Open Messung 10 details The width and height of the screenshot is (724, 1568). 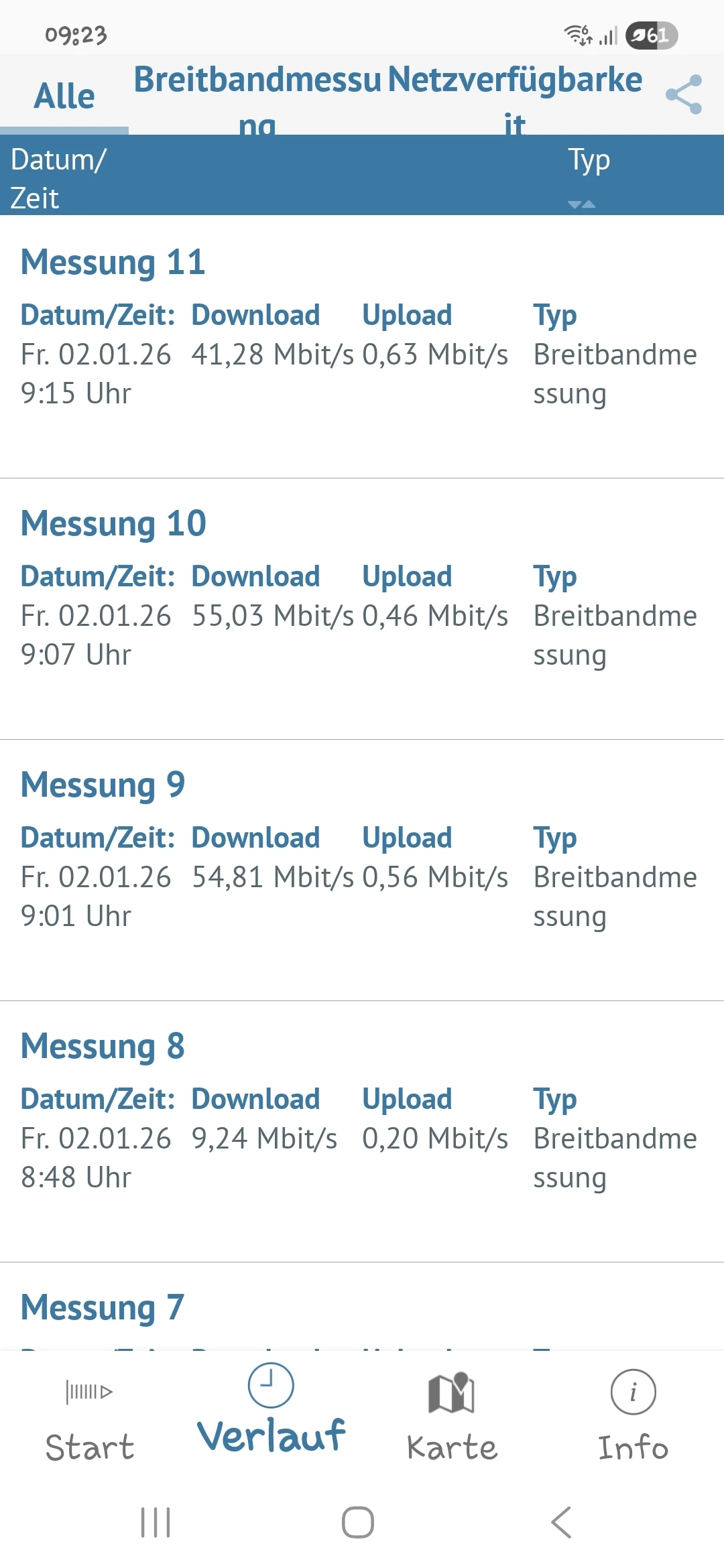click(x=362, y=608)
